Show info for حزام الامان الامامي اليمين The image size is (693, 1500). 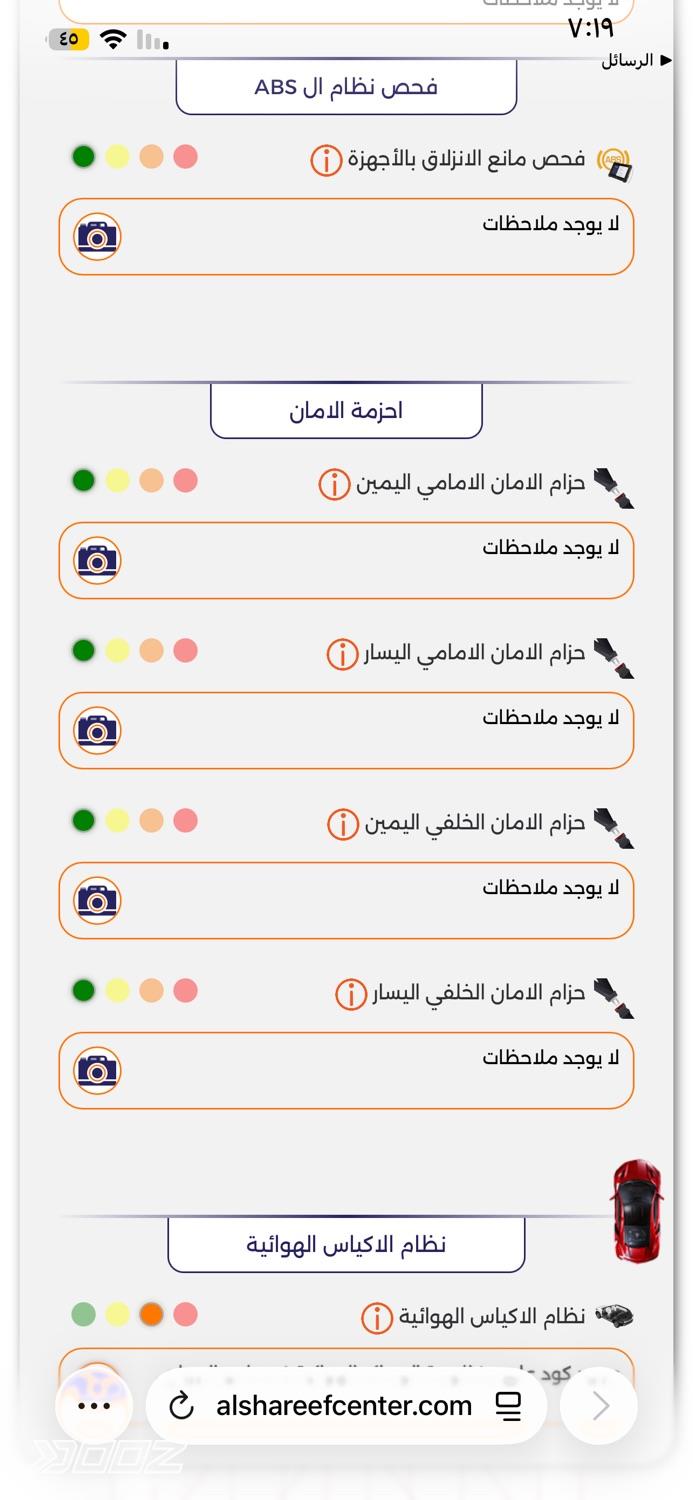coord(334,484)
